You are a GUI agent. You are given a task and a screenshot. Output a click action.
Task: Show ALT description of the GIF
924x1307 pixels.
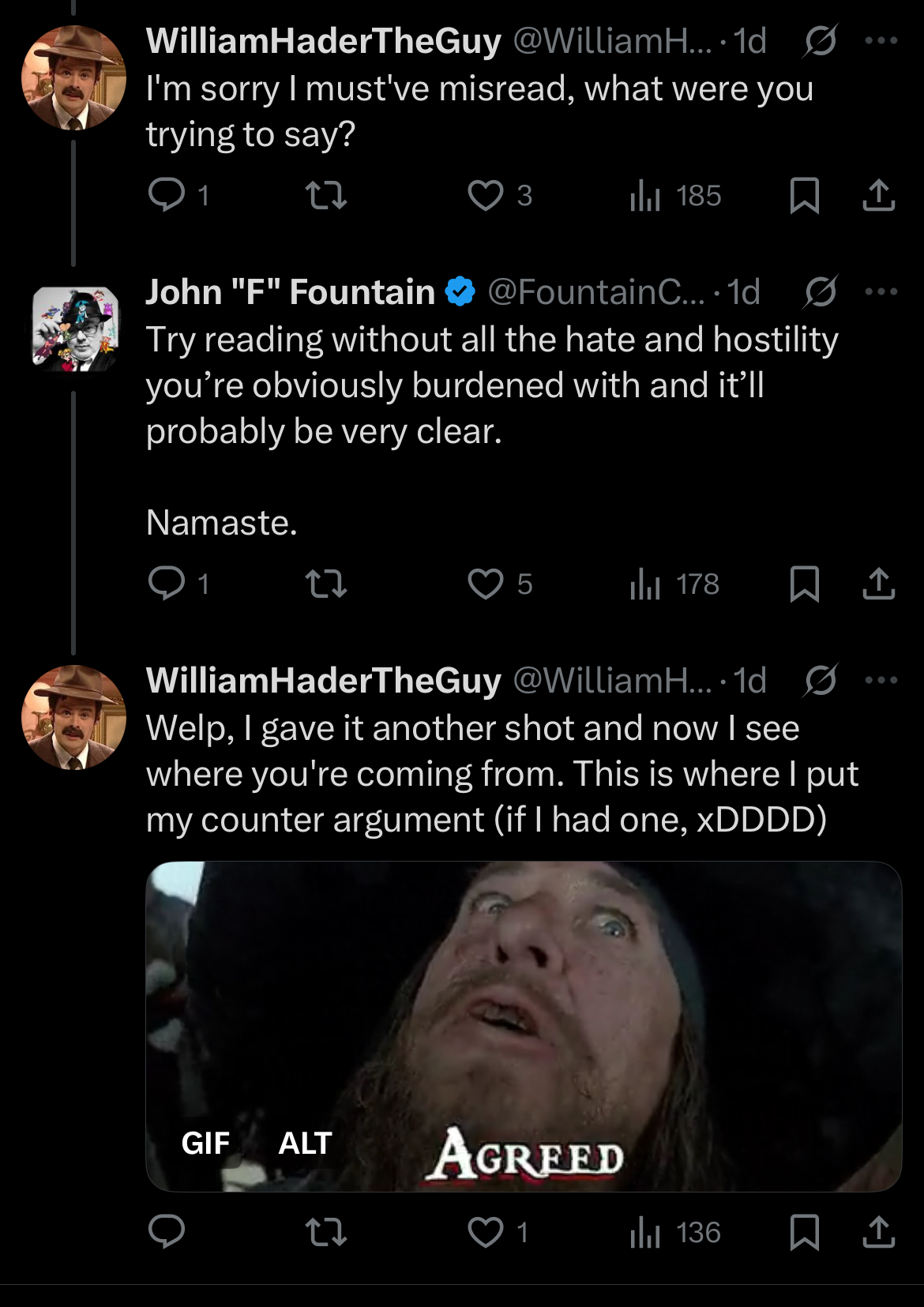click(x=305, y=1143)
